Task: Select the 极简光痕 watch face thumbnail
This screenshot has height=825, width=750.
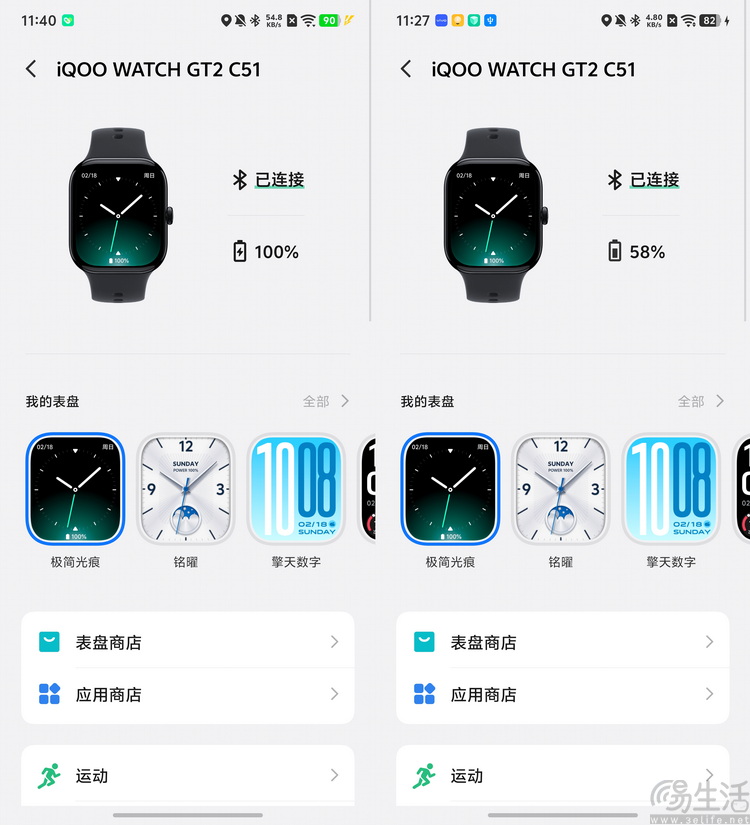Action: click(x=75, y=490)
